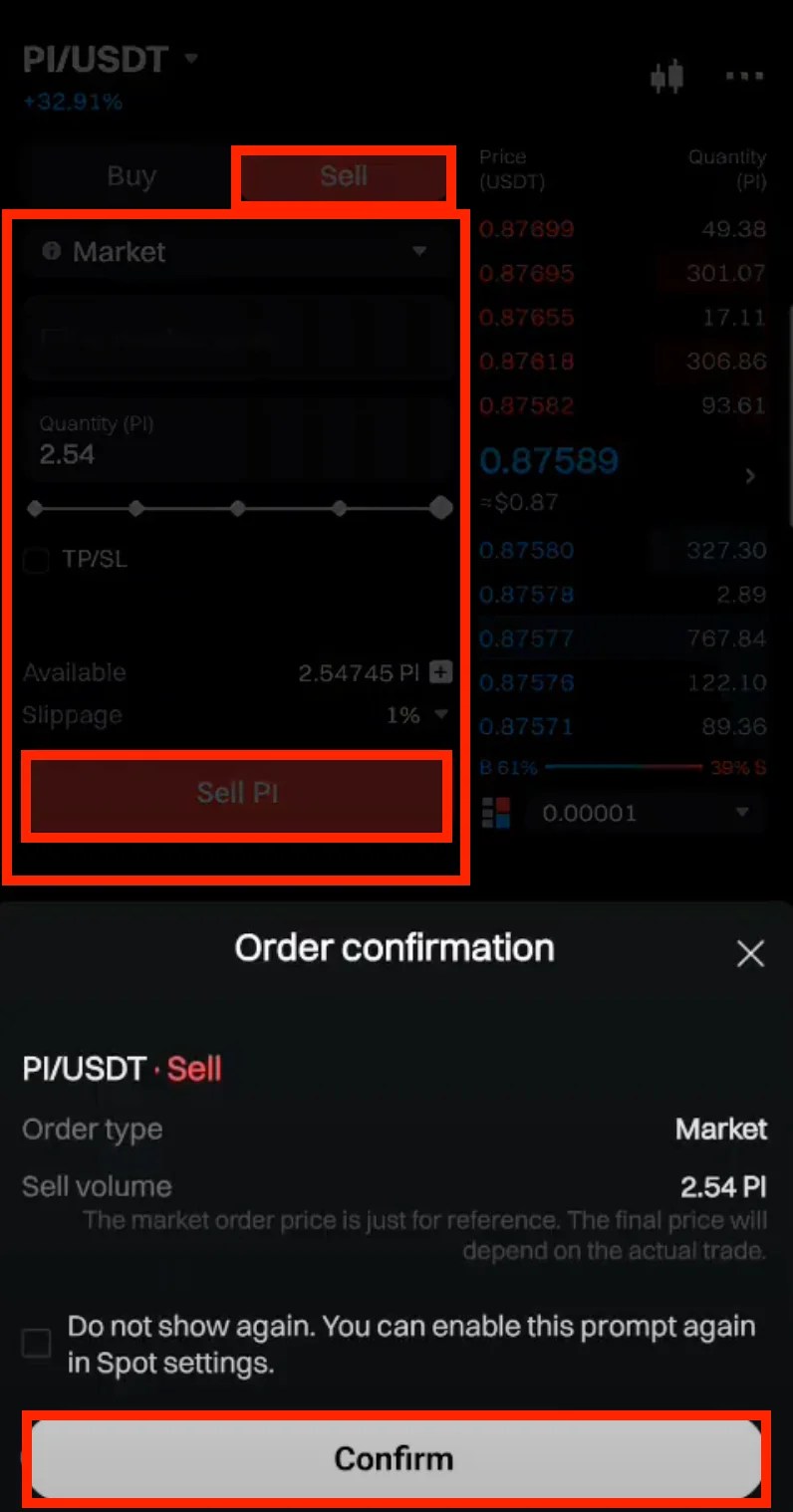The height and width of the screenshot is (1512, 793).
Task: Click the chevron beside price 0.87589
Action: click(751, 475)
